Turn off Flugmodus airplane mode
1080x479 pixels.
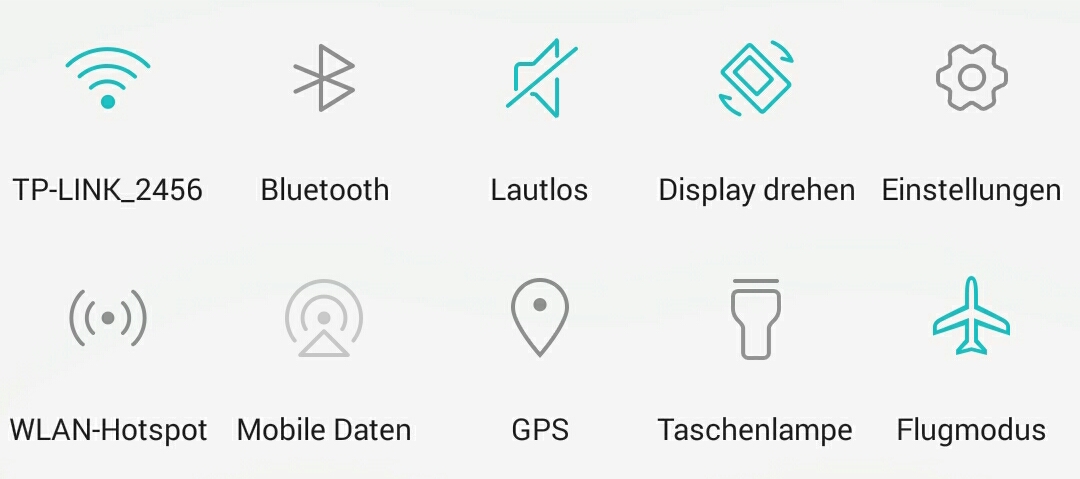971,319
